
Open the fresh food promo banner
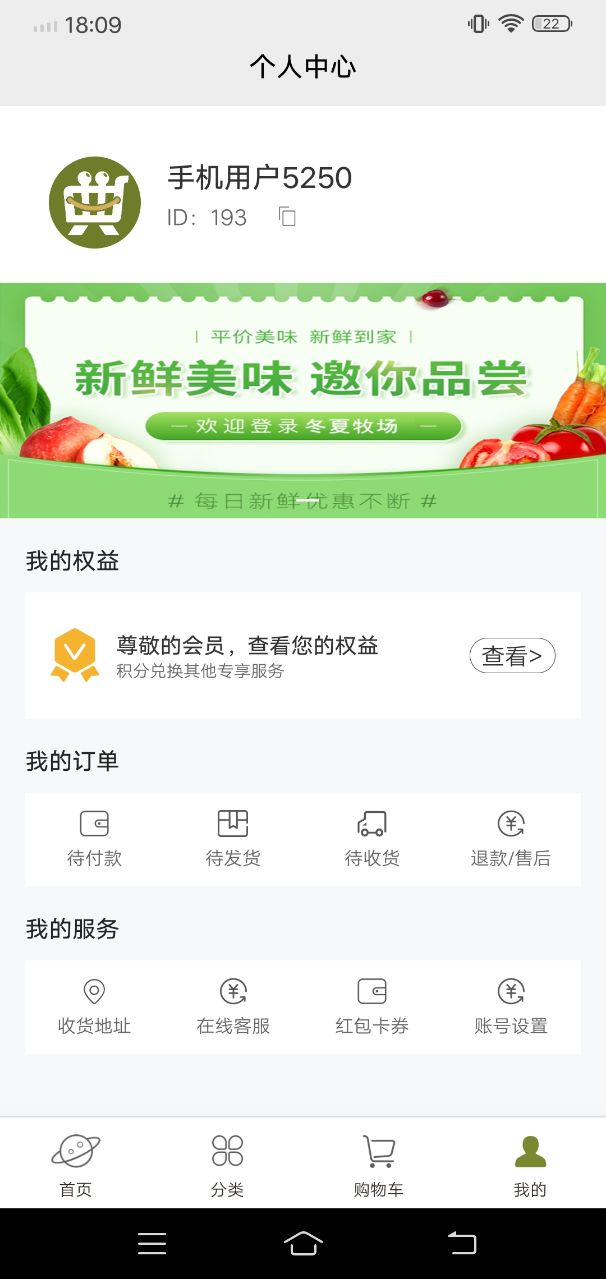(303, 400)
